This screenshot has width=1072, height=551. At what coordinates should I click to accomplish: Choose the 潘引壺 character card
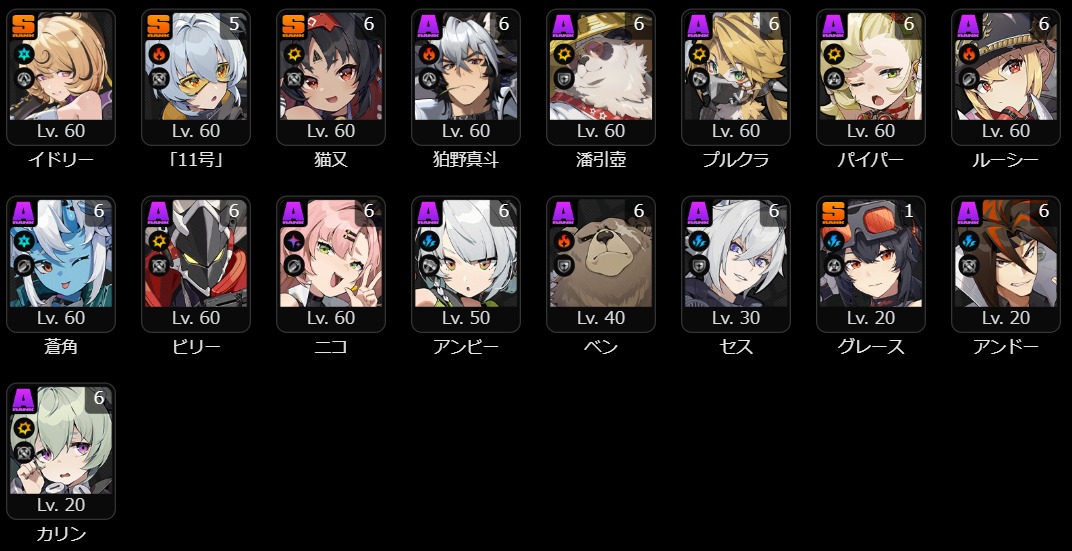coord(600,76)
